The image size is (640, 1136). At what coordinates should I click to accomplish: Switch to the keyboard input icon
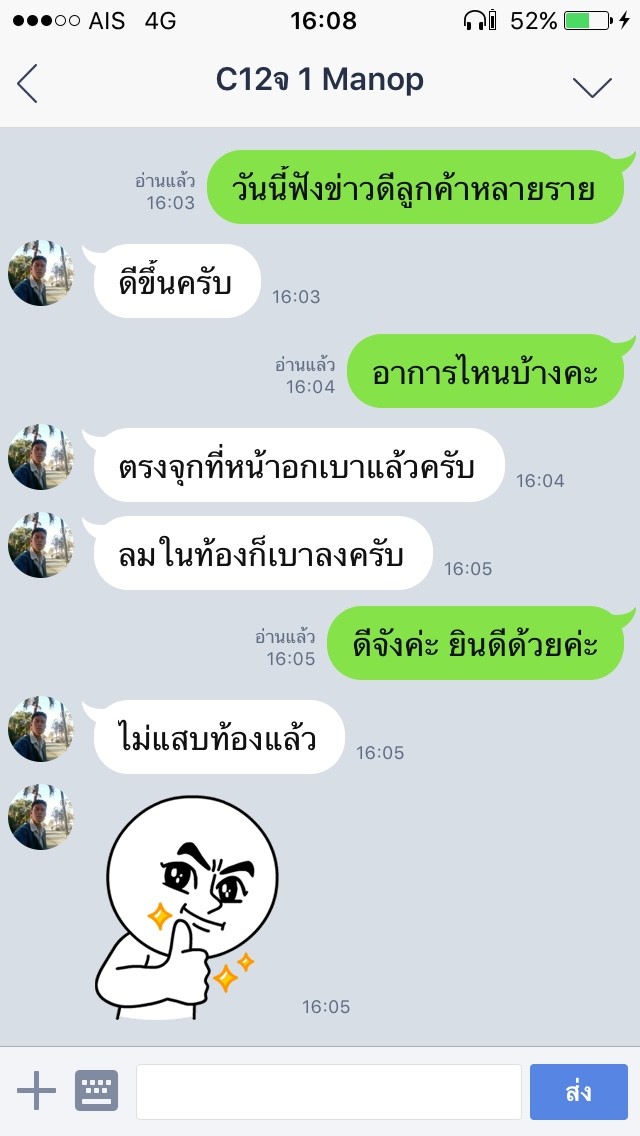click(96, 1090)
